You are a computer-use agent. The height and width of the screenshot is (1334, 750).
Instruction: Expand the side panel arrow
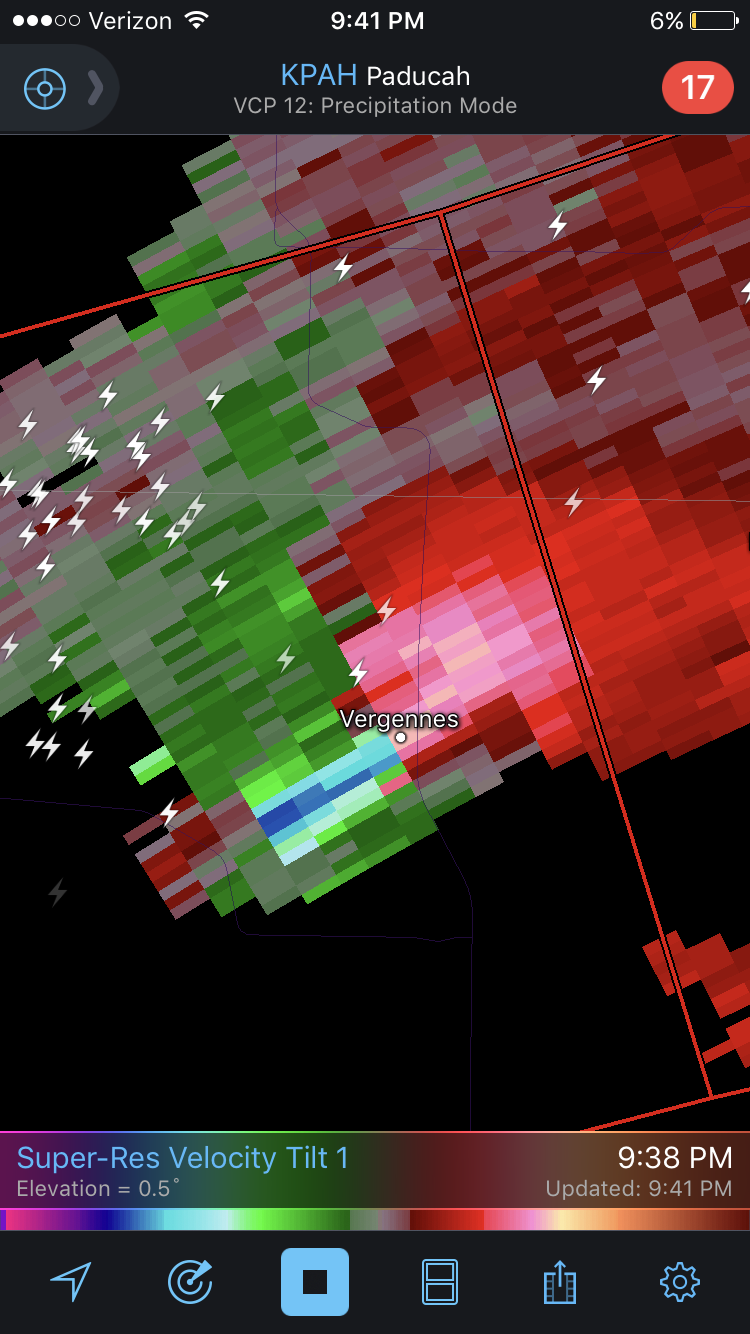[x=95, y=89]
